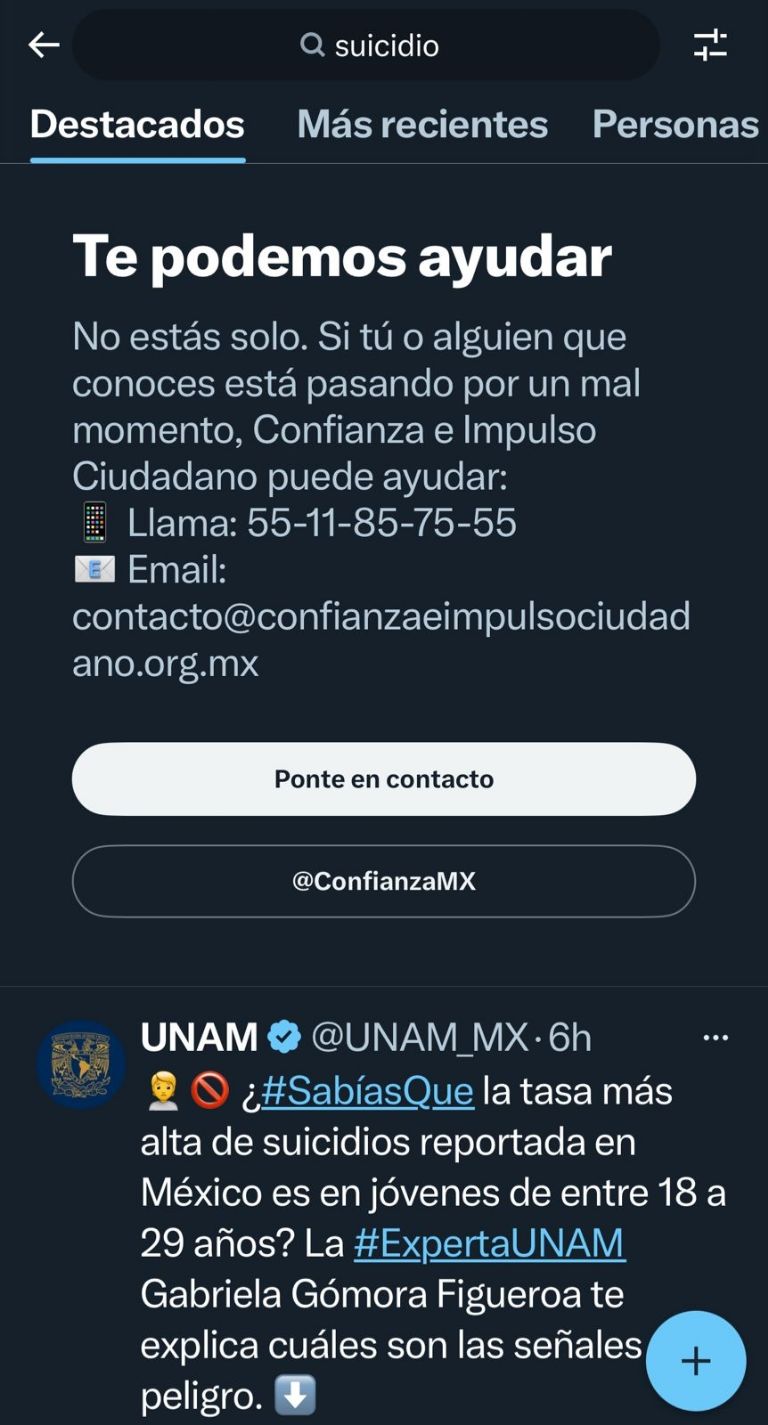Switch to the Personas tab
The height and width of the screenshot is (1425, 768).
click(x=676, y=125)
